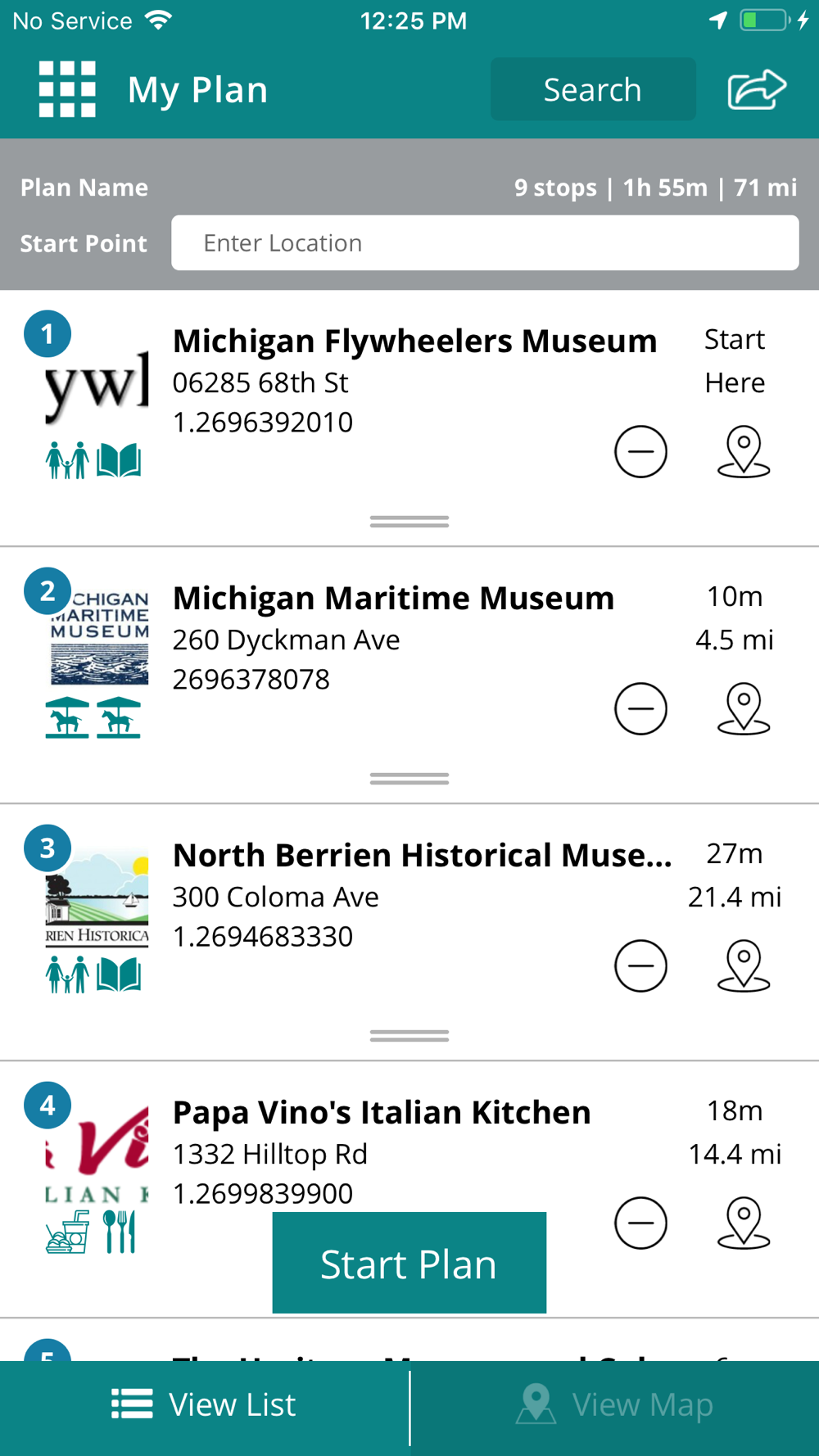Tap the Start Point location field
The height and width of the screenshot is (1456, 819).
click(x=484, y=243)
